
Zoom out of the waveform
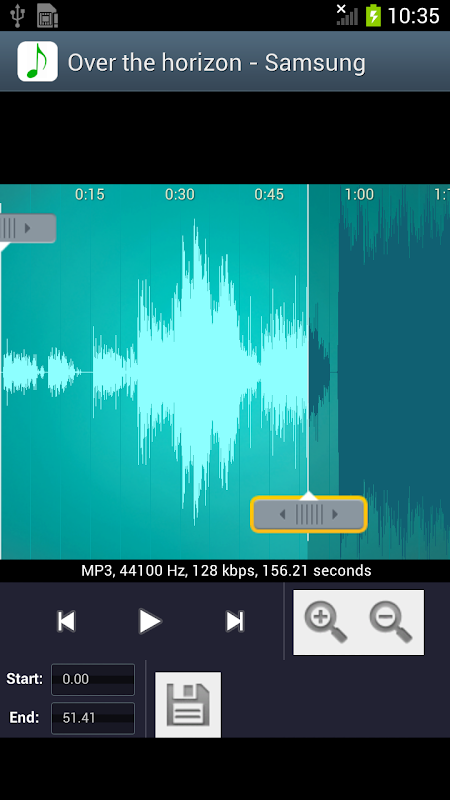coord(391,621)
